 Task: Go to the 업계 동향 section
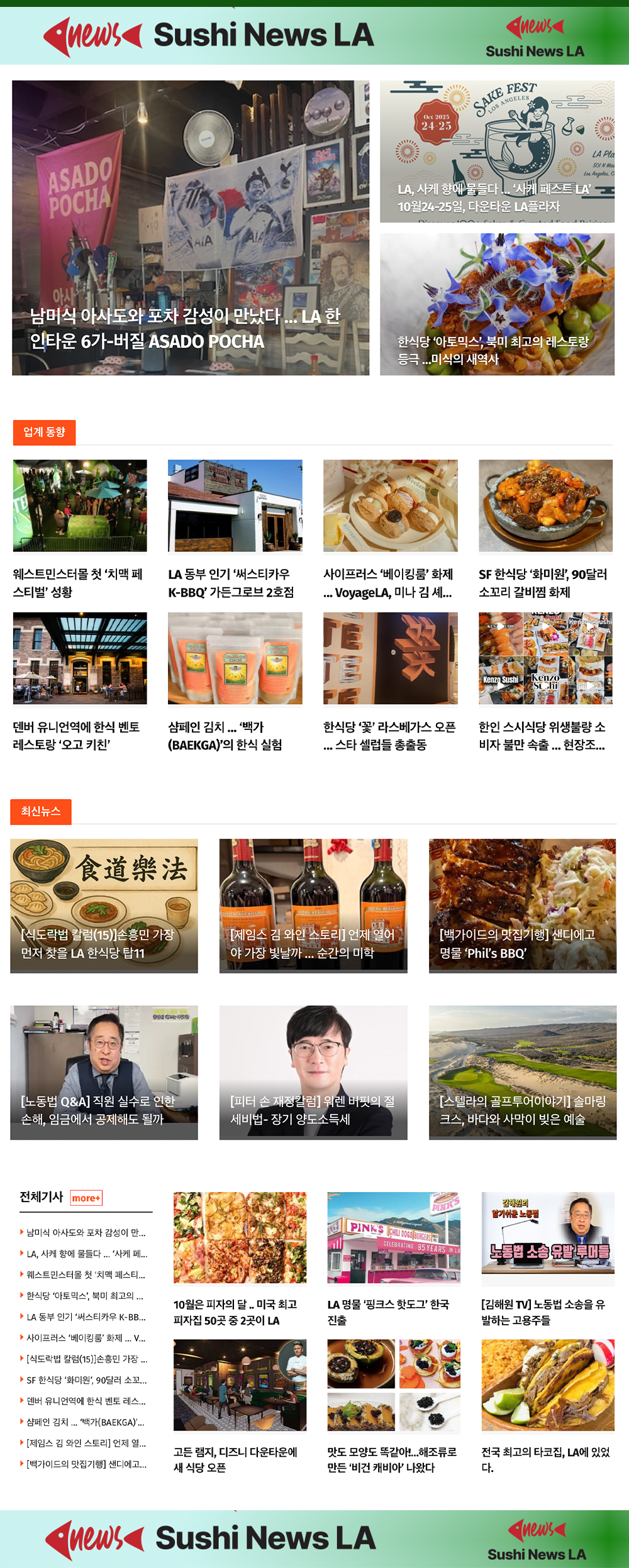pyautogui.click(x=44, y=433)
